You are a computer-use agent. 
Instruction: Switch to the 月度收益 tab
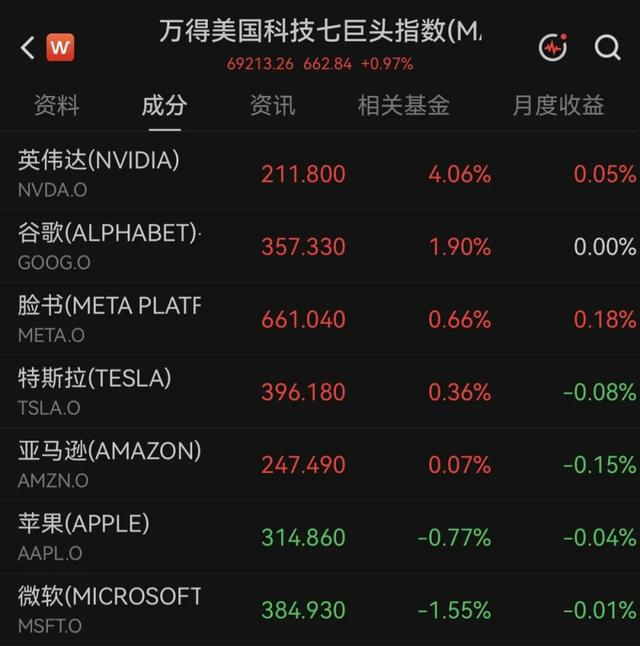click(558, 105)
